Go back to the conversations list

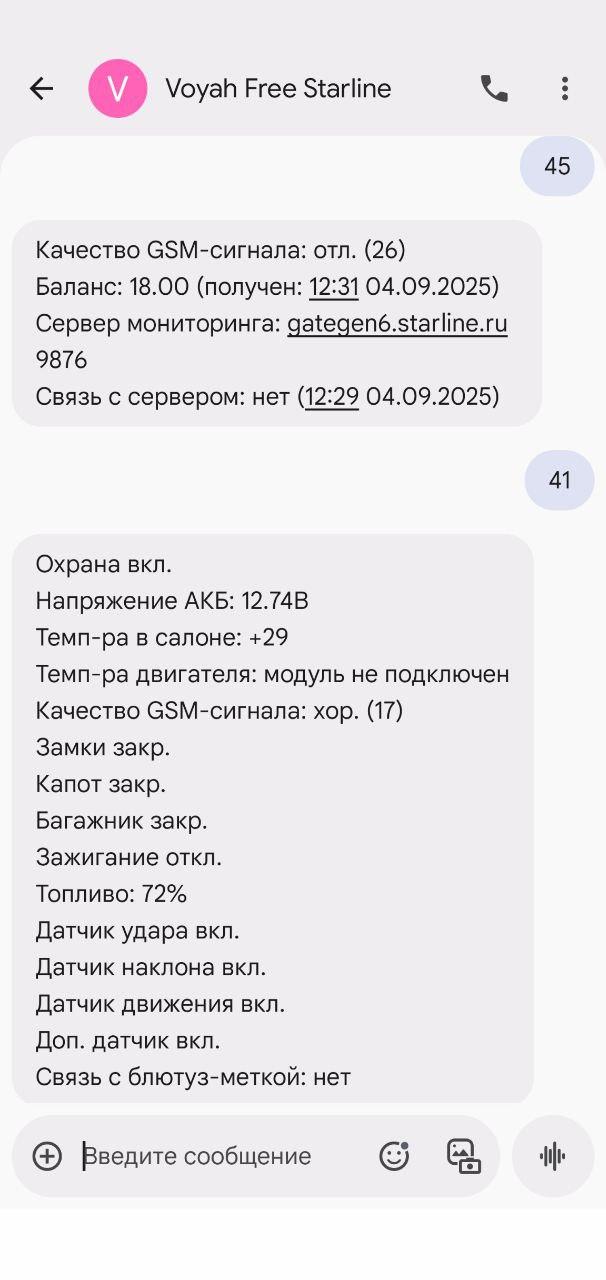click(x=41, y=89)
